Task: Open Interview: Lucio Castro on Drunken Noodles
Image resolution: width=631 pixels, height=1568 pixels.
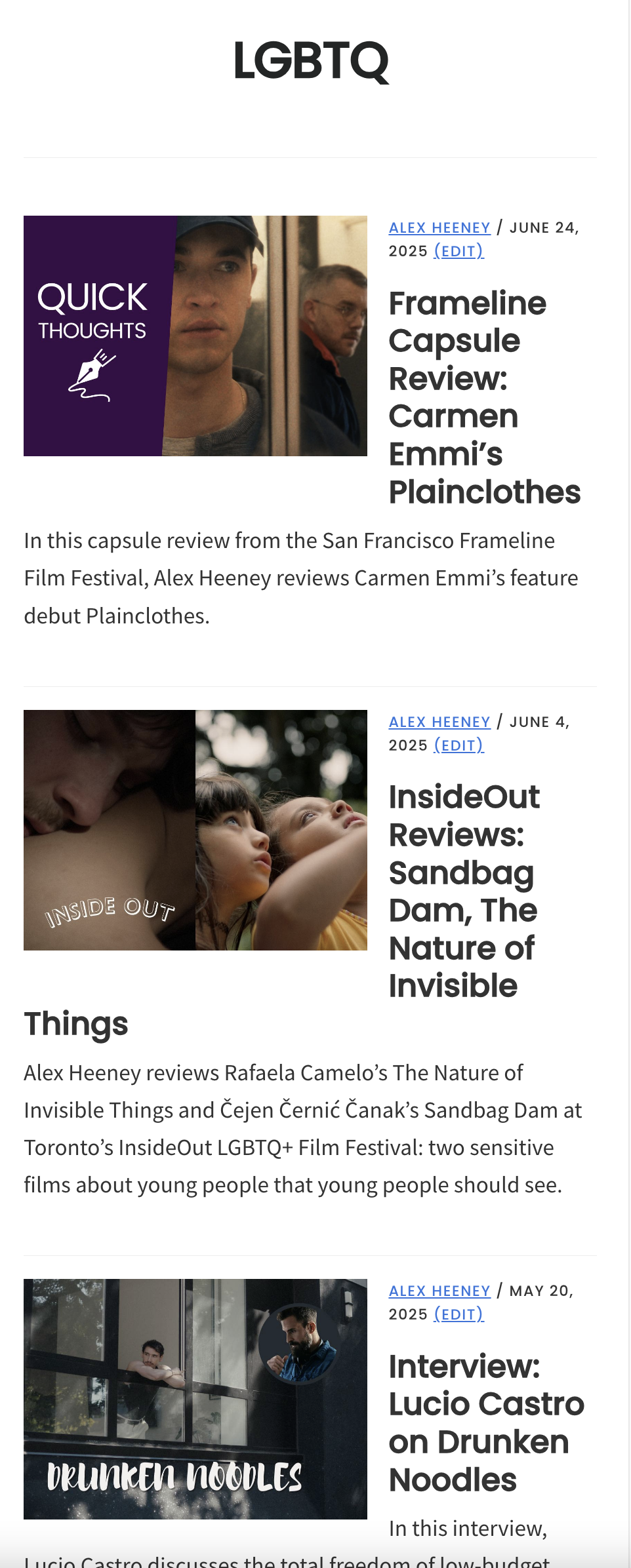Action: [485, 1422]
